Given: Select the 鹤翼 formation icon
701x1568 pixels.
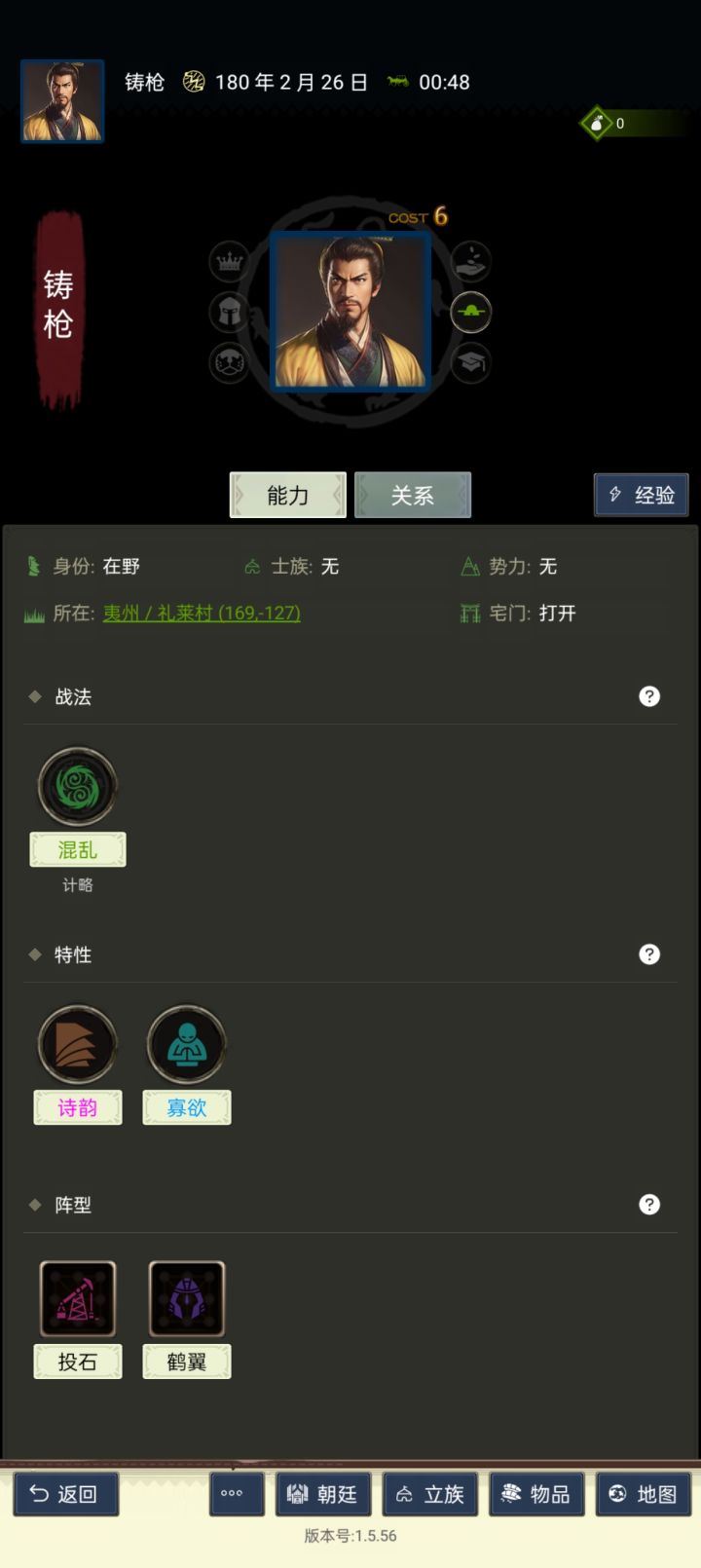Looking at the screenshot, I should click(186, 1297).
